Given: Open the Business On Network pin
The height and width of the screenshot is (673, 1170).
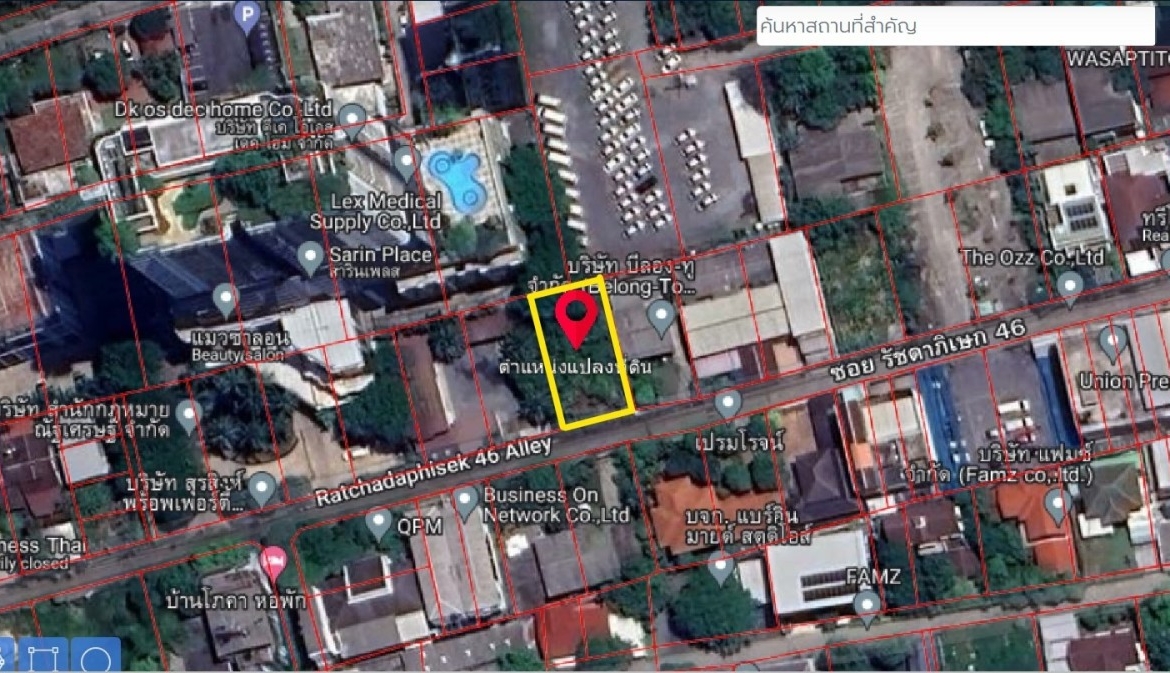Looking at the screenshot, I should [x=465, y=501].
